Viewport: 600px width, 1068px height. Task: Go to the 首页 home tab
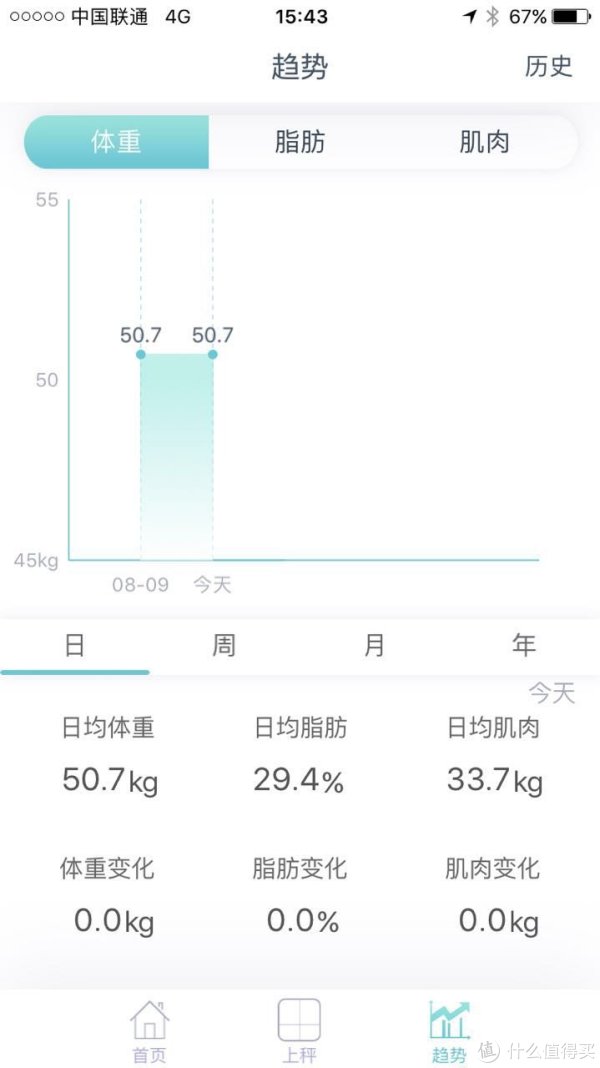coord(149,1031)
